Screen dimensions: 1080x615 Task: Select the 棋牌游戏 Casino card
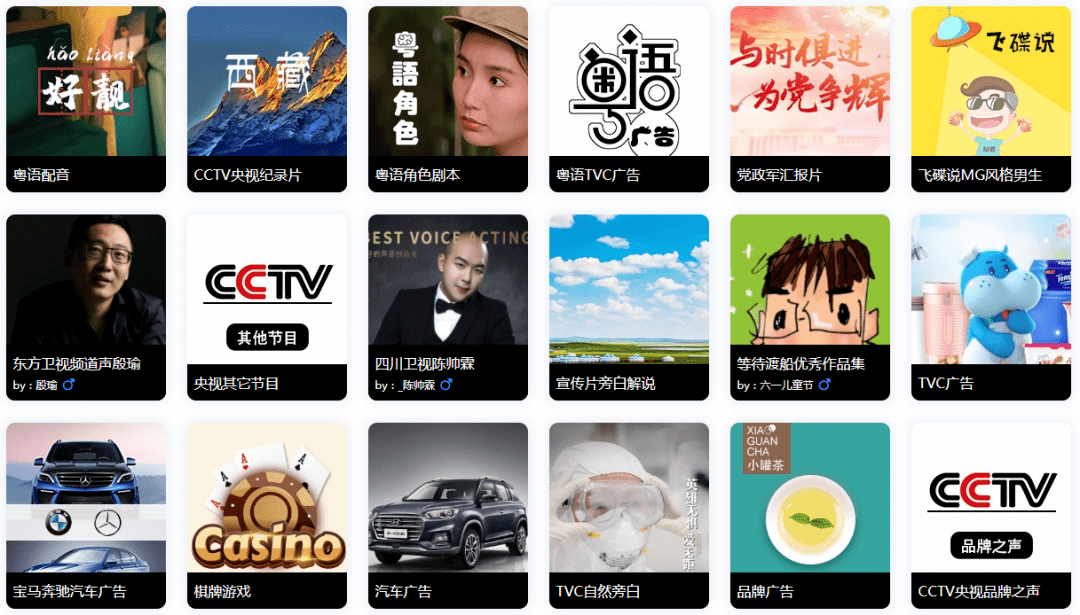point(267,514)
